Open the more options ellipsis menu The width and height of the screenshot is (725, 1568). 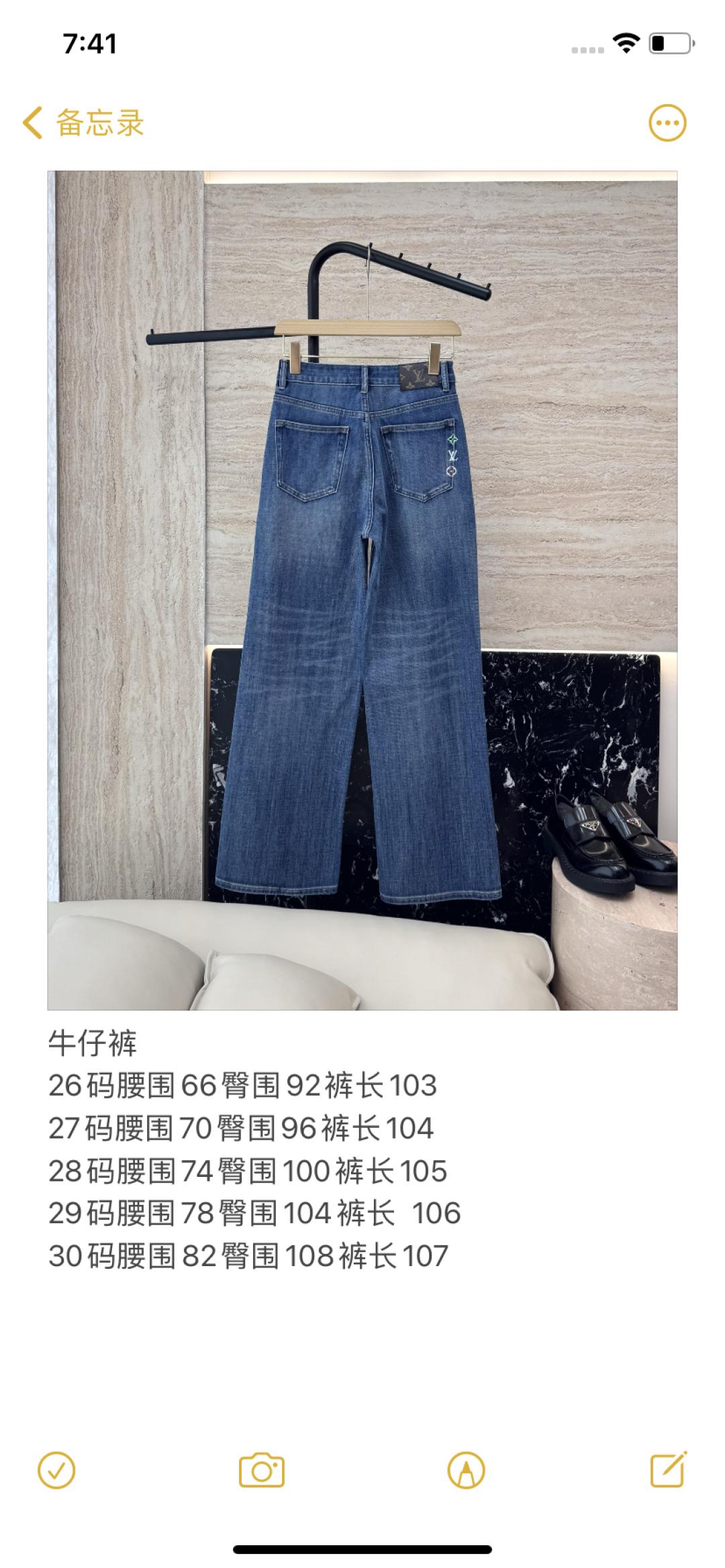click(667, 123)
